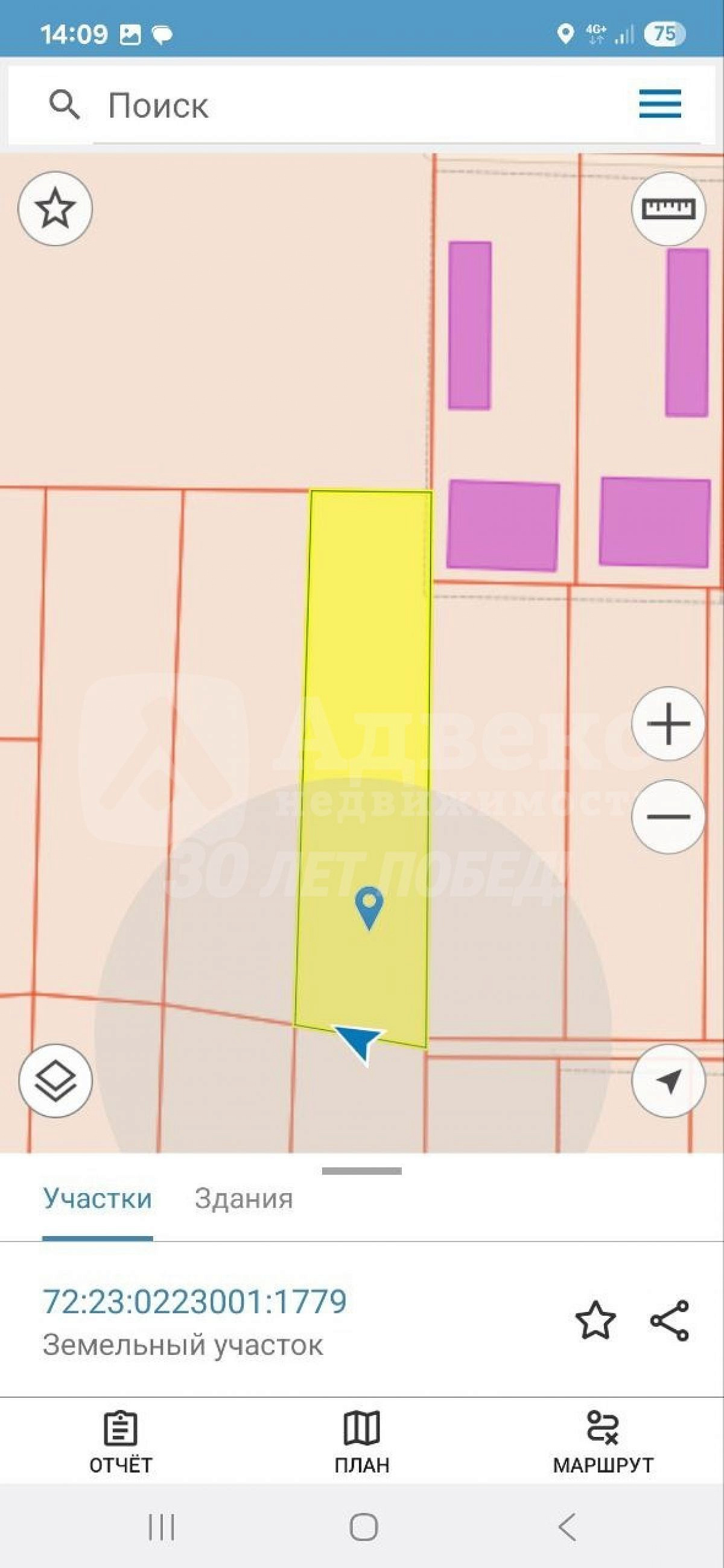Switch to the Здания tab
The image size is (724, 1568).
tap(243, 1199)
